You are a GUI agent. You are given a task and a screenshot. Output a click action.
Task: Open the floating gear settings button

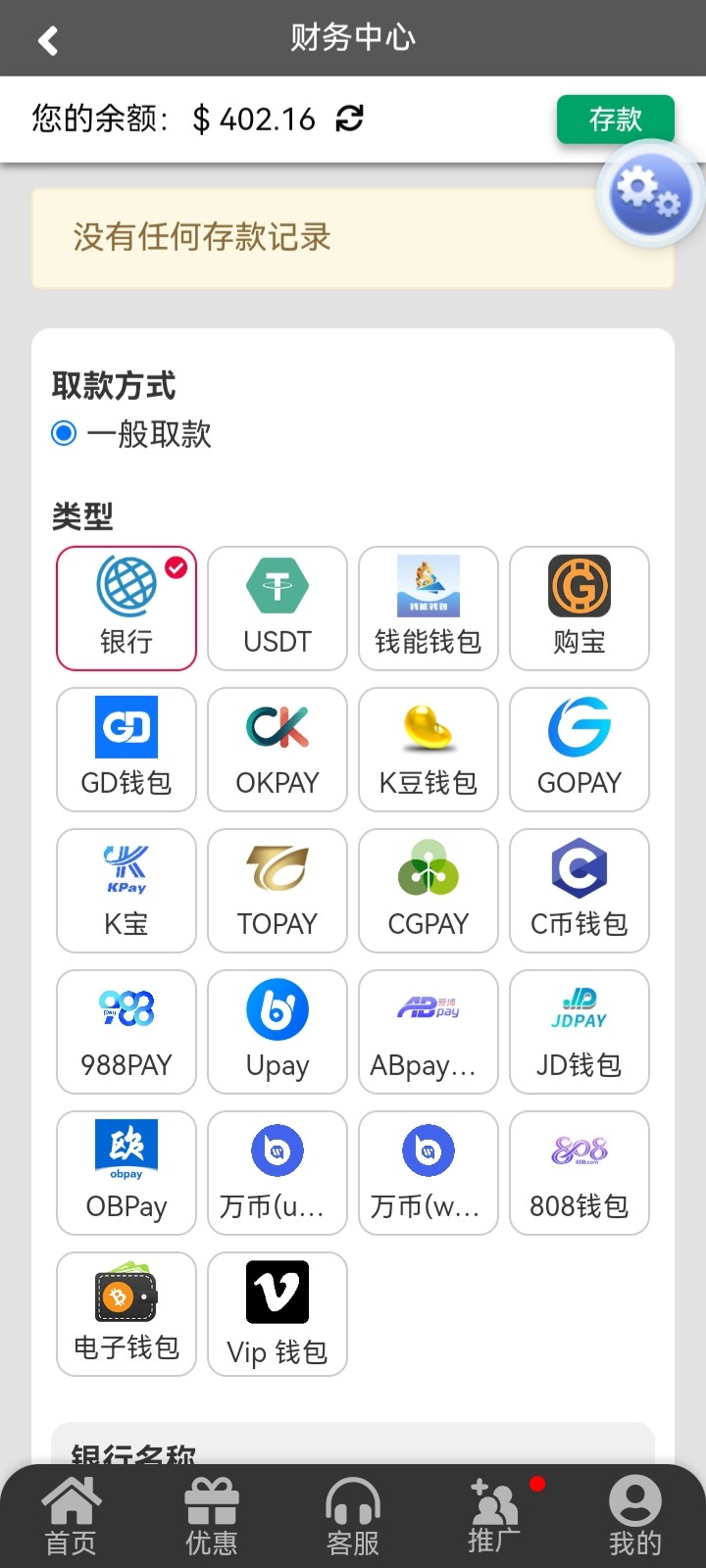[x=650, y=193]
